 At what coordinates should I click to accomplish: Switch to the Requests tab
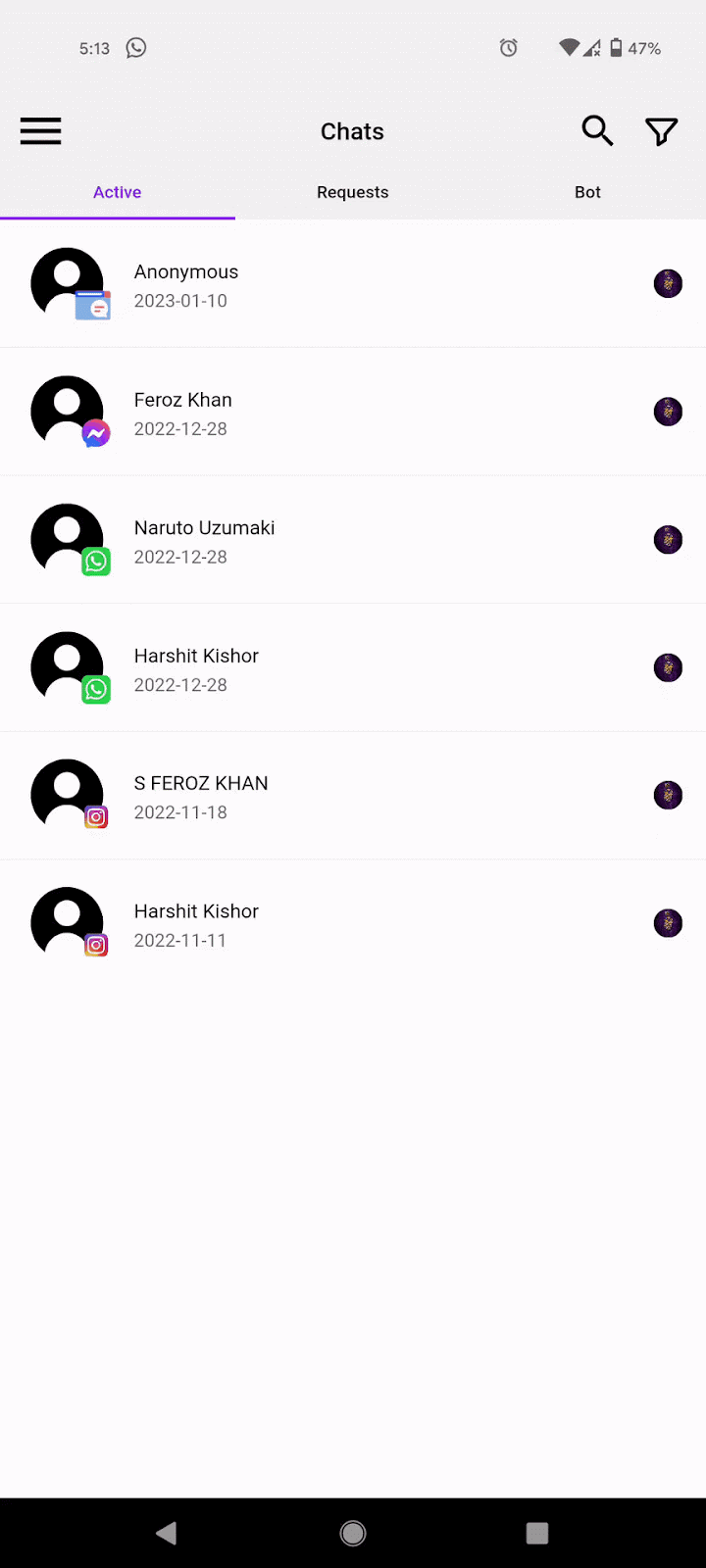tap(353, 192)
